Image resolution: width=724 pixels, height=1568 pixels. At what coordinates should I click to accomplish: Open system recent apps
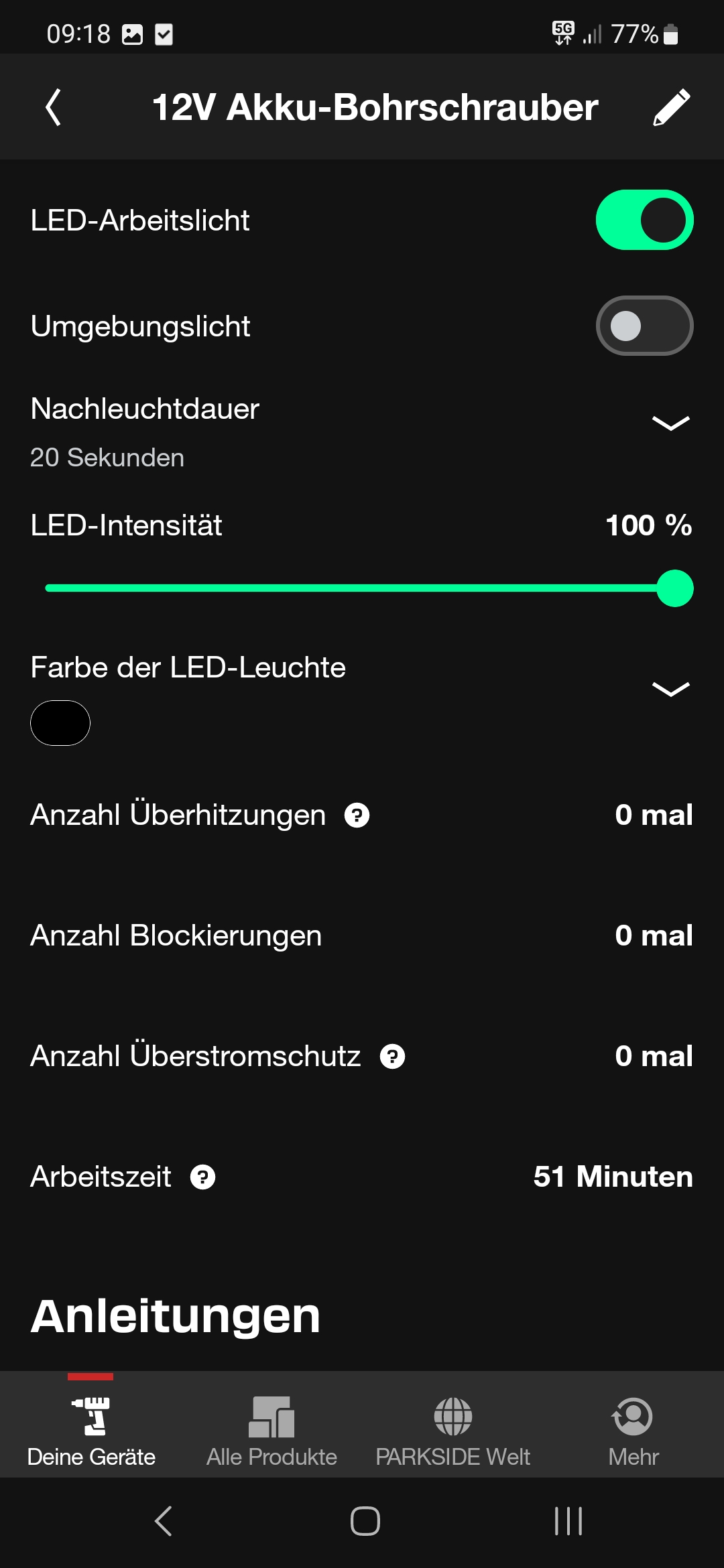[568, 1521]
